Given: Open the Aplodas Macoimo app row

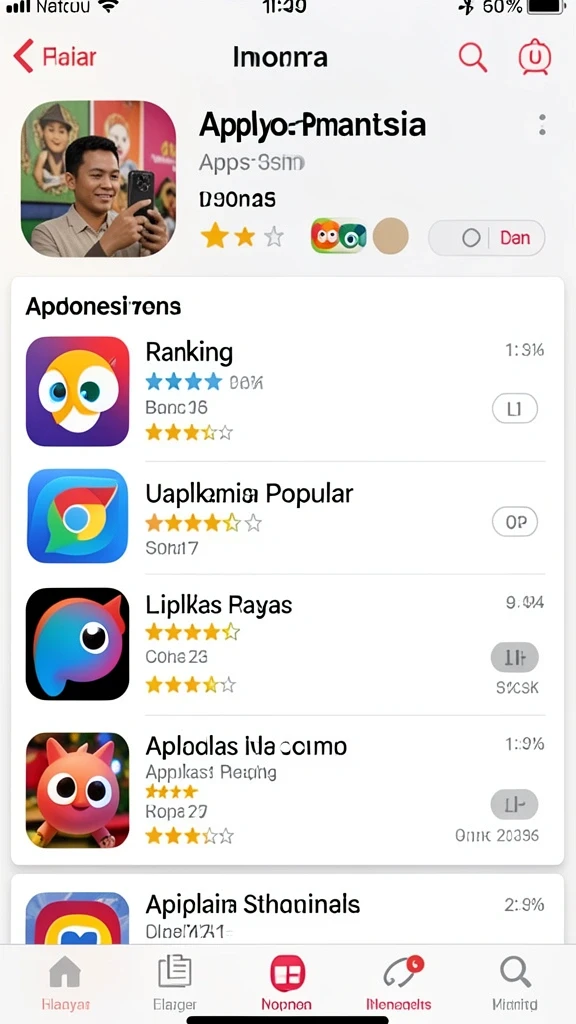Looking at the screenshot, I should (287, 790).
